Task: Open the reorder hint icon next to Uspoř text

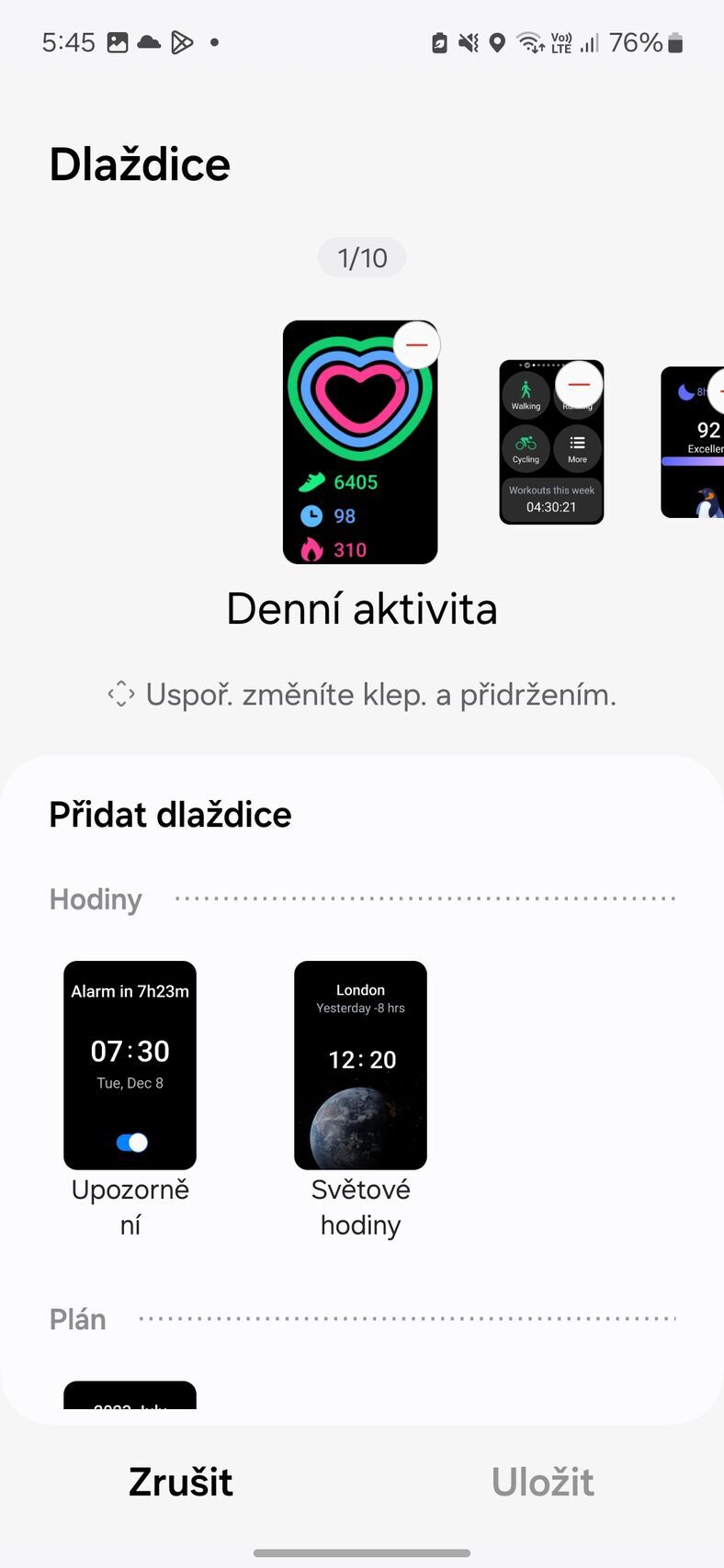Action: click(120, 694)
